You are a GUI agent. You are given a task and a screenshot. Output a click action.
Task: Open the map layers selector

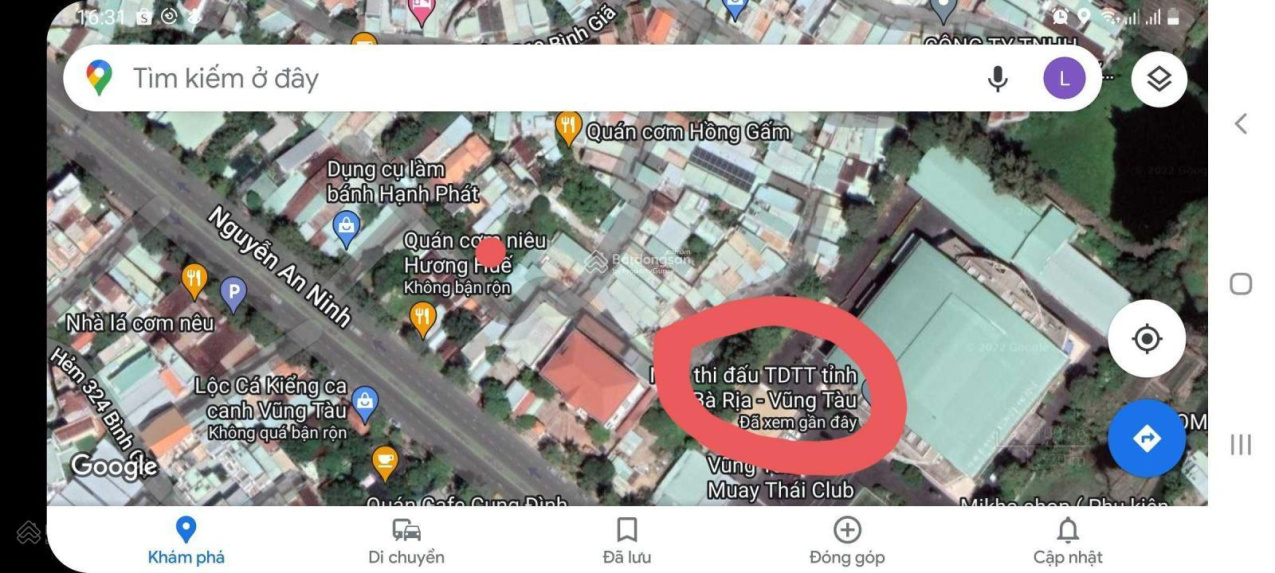pos(1159,78)
